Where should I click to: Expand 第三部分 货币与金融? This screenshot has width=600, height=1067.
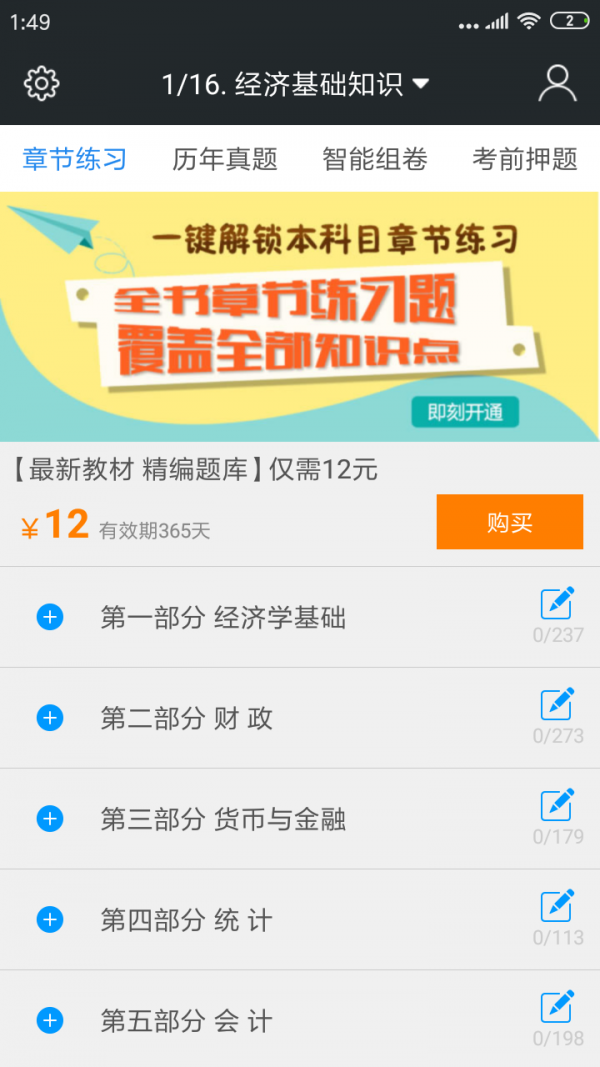point(50,819)
